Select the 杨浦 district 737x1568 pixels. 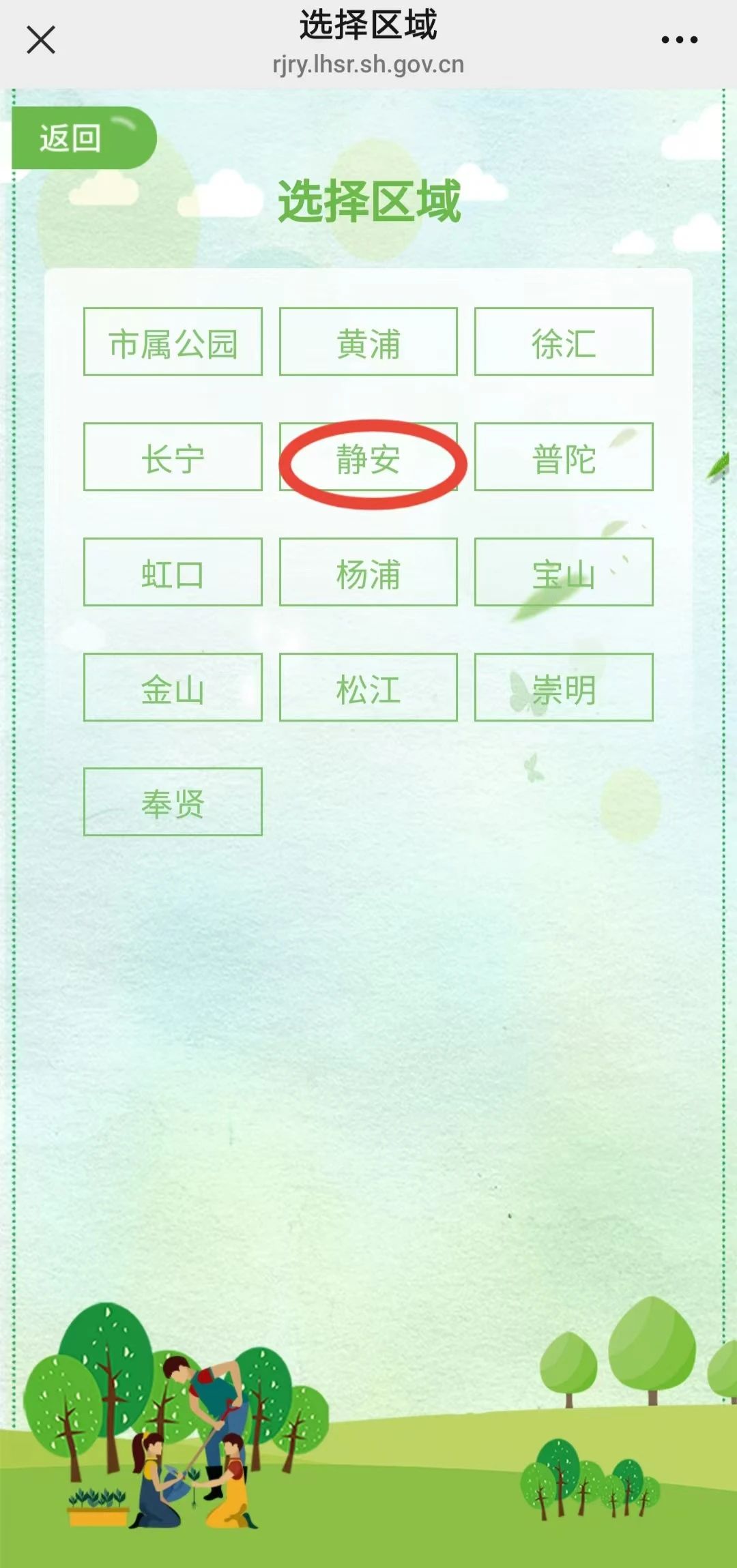(x=368, y=572)
